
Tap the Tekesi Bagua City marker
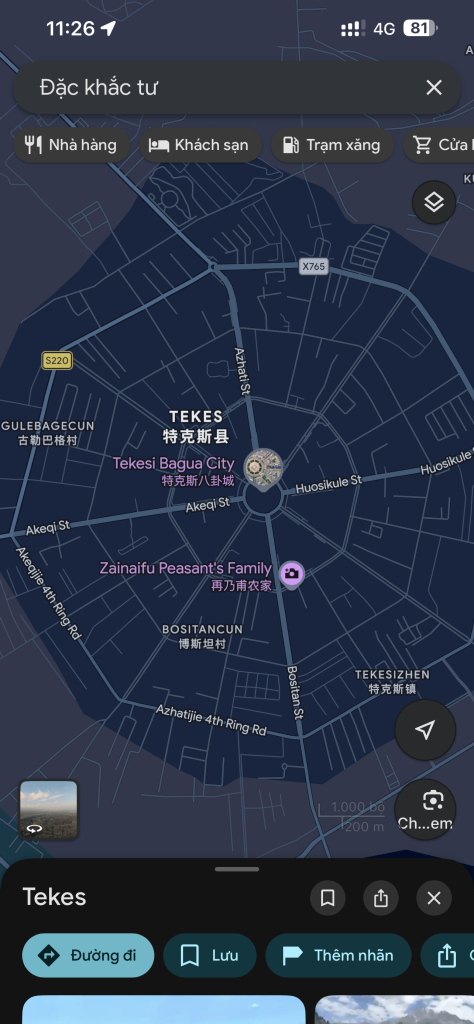263,468
